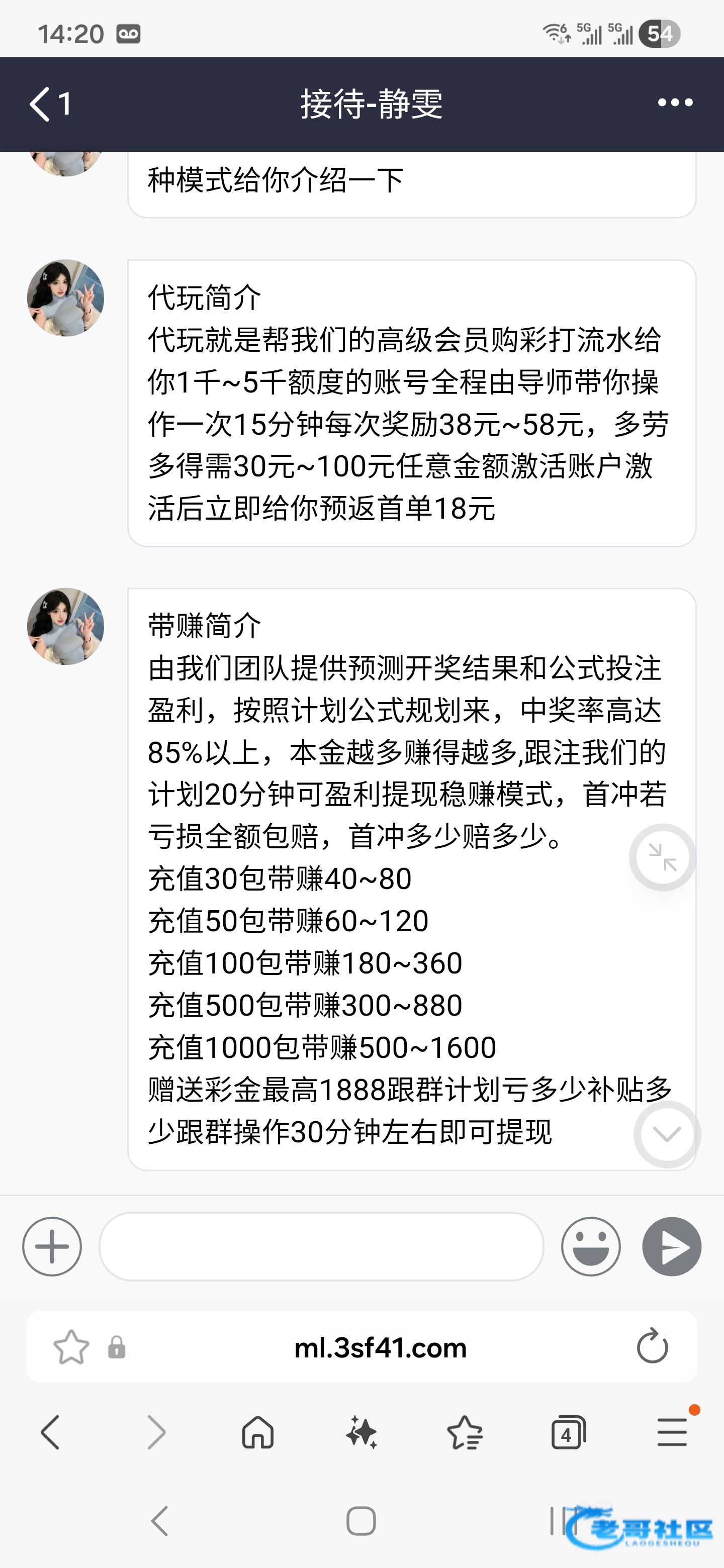
Task: Focus the chat message input field
Action: 321,1246
